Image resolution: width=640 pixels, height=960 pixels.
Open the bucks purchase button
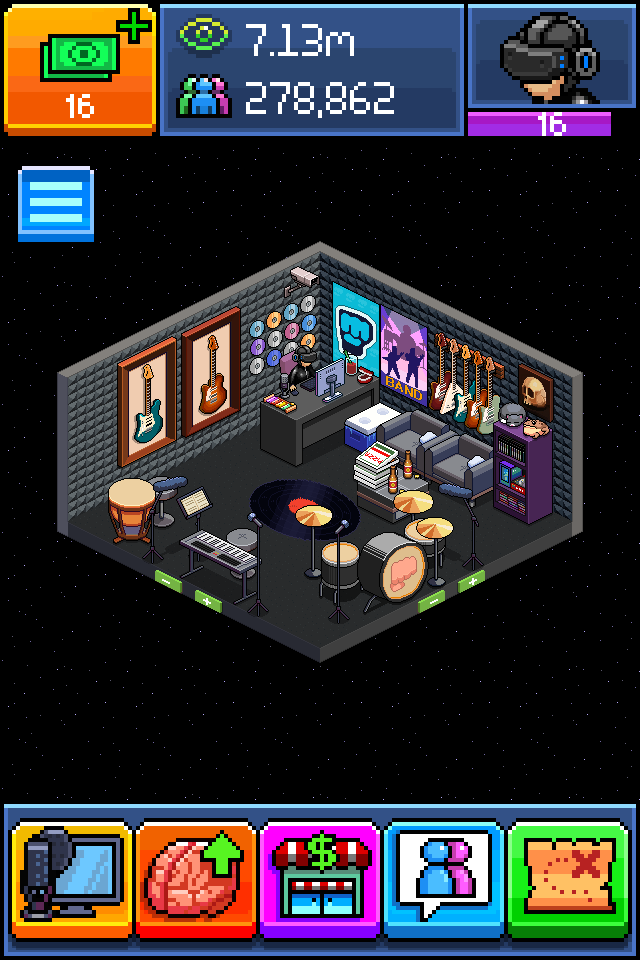(79, 67)
